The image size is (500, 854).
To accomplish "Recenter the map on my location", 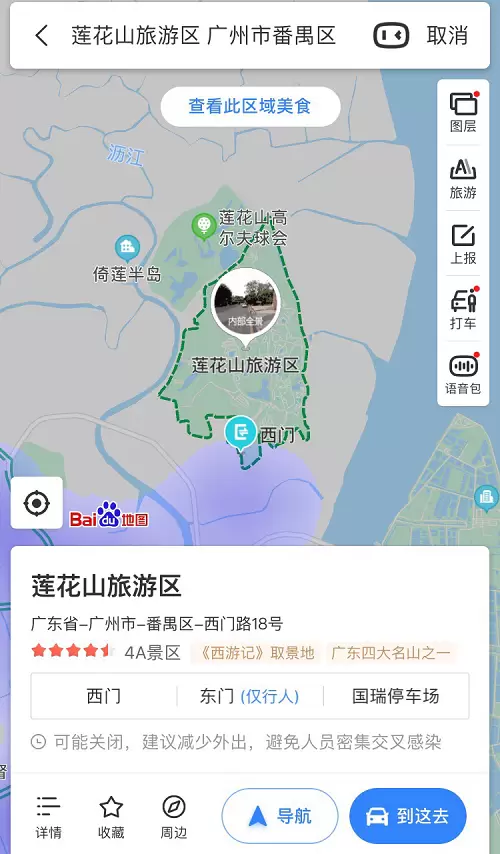I will pos(36,503).
